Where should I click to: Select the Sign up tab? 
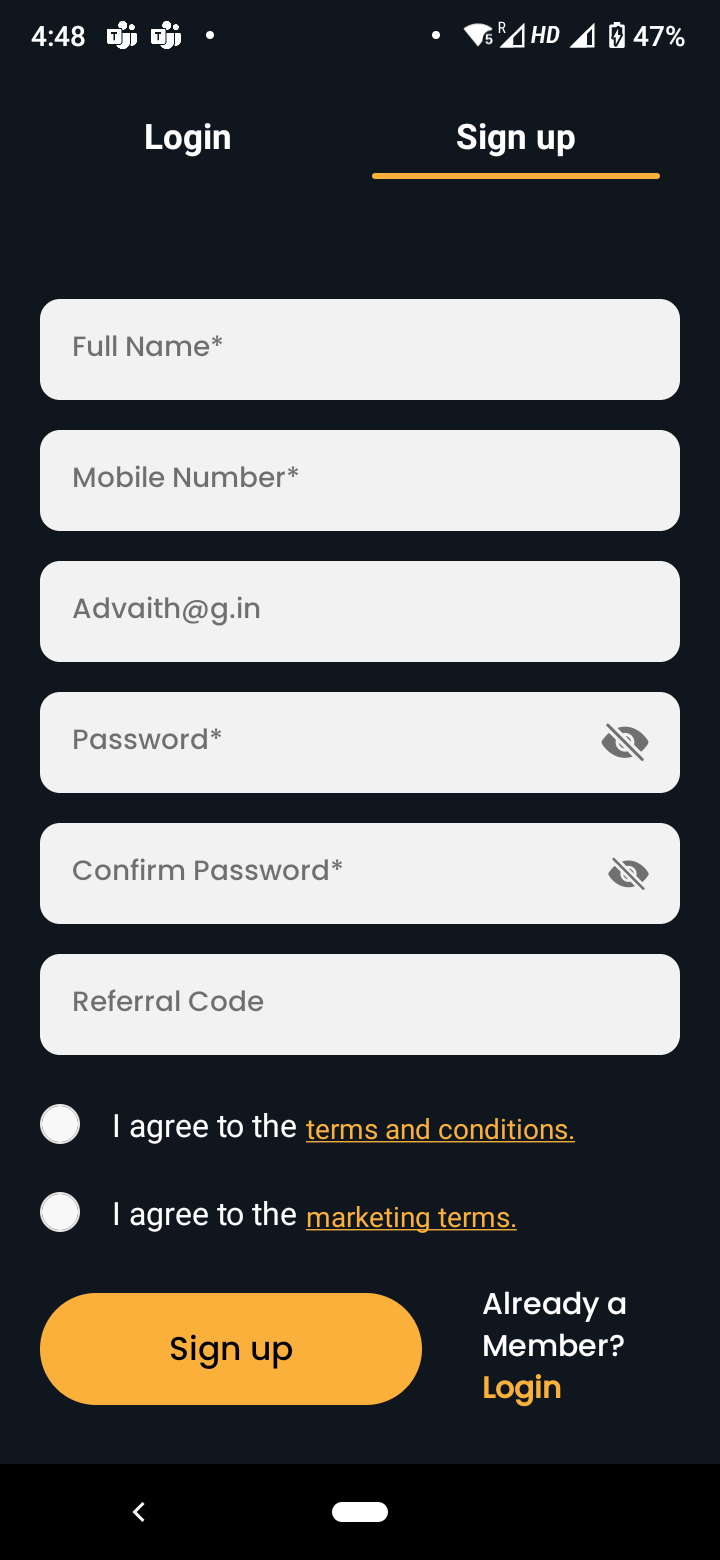515,137
